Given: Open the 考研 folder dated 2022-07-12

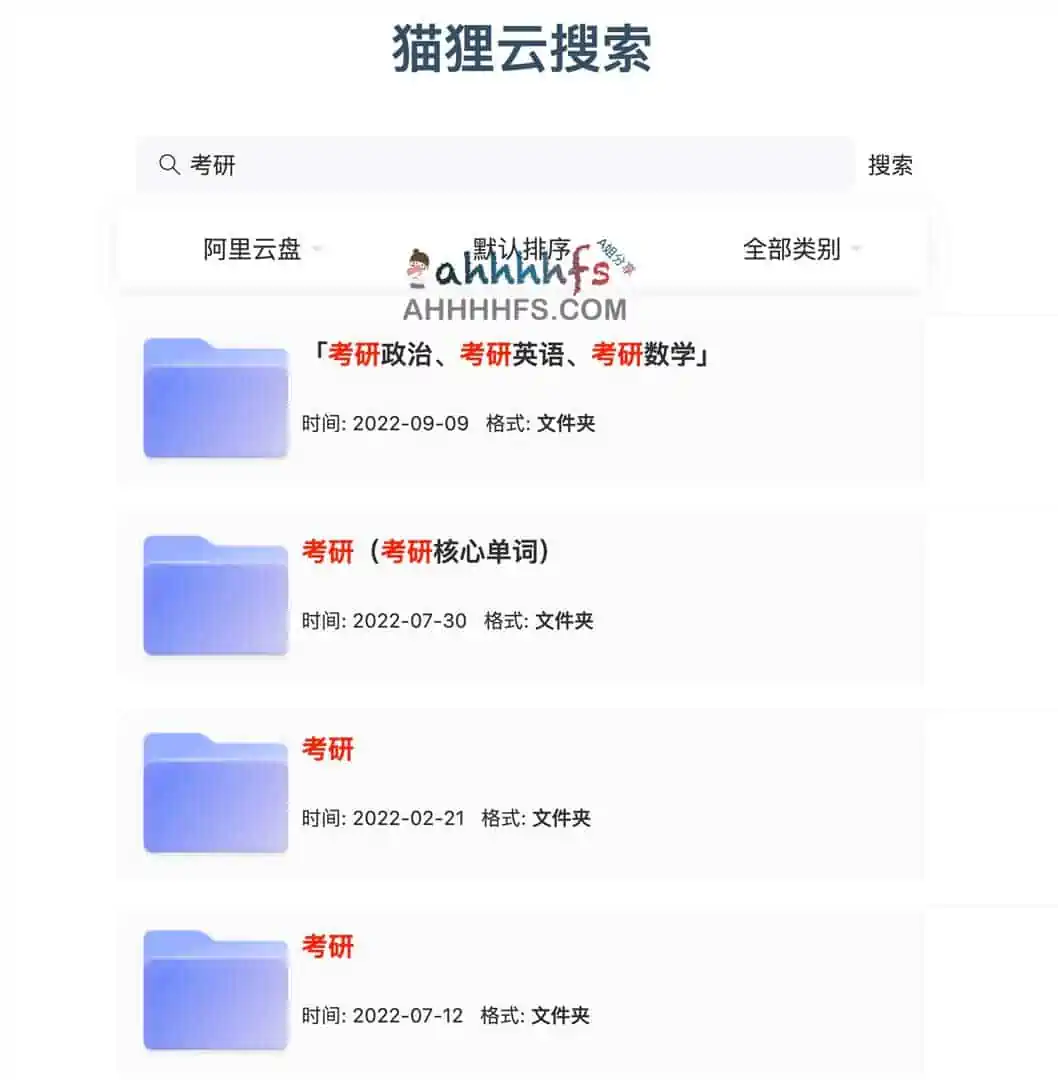Looking at the screenshot, I should [328, 946].
